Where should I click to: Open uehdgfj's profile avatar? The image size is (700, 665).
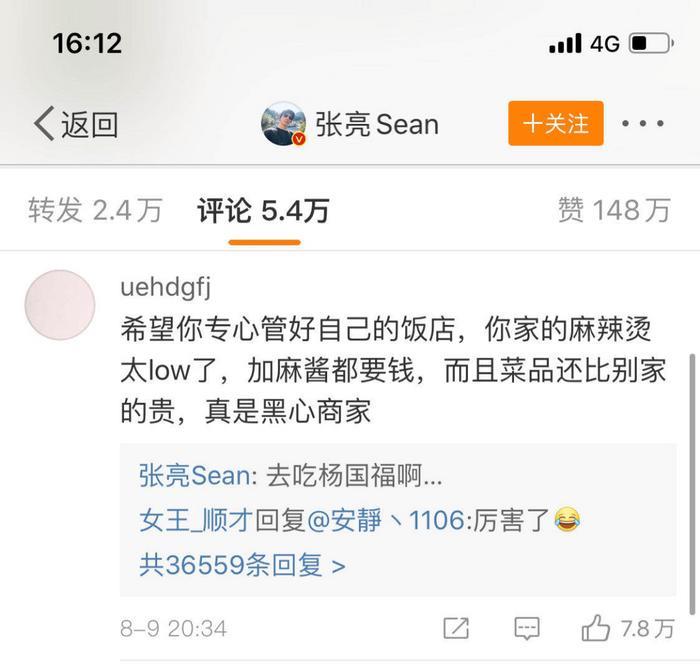pyautogui.click(x=59, y=305)
